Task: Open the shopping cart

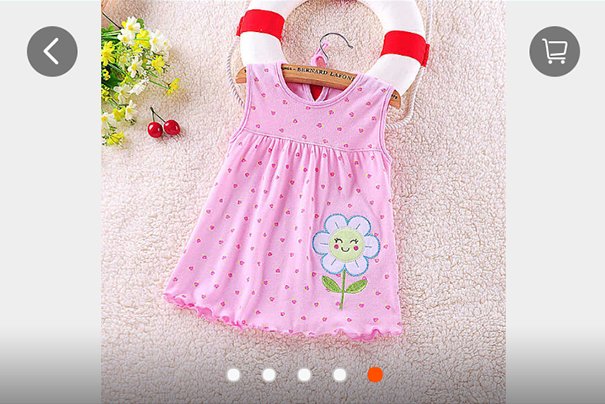Action: 554,51
